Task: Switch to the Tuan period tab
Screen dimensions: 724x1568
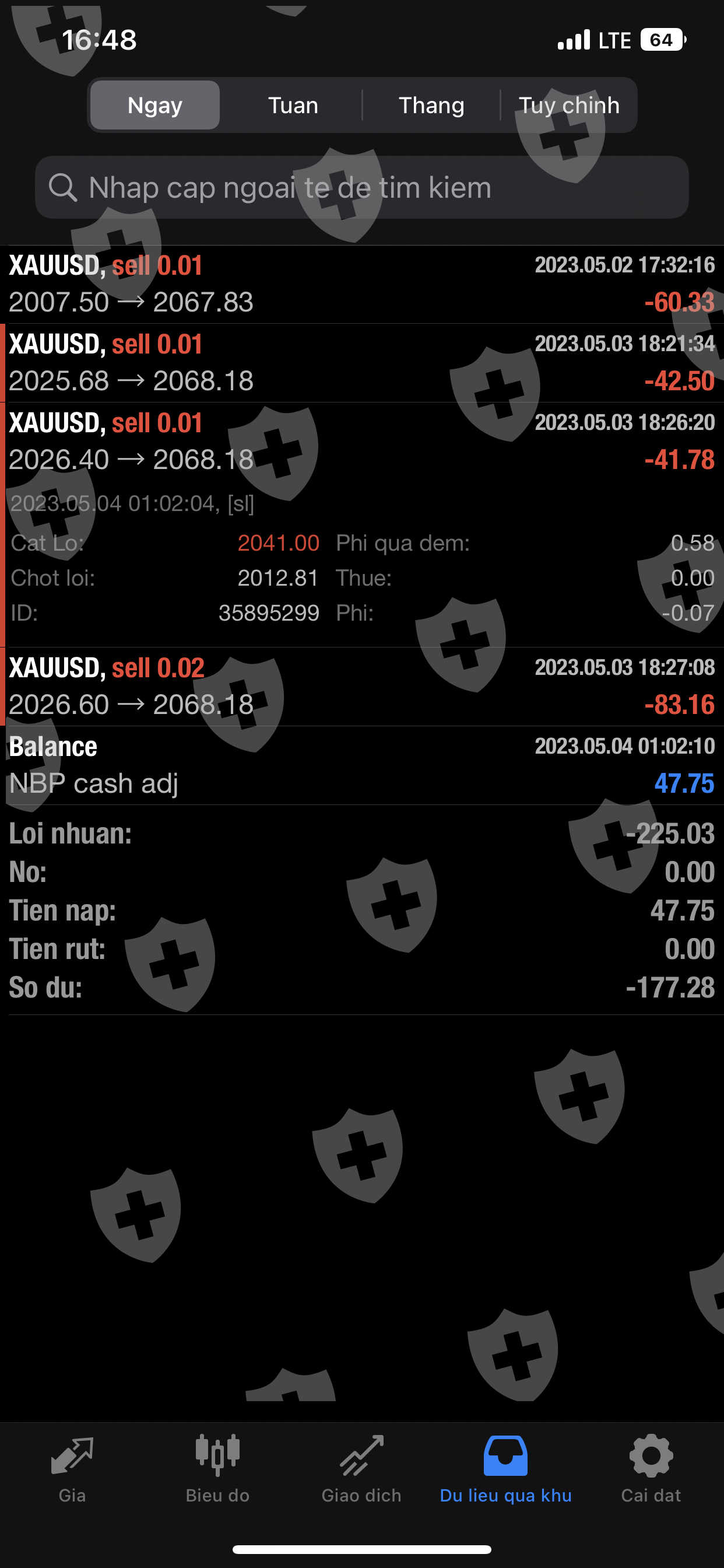Action: pyautogui.click(x=293, y=106)
